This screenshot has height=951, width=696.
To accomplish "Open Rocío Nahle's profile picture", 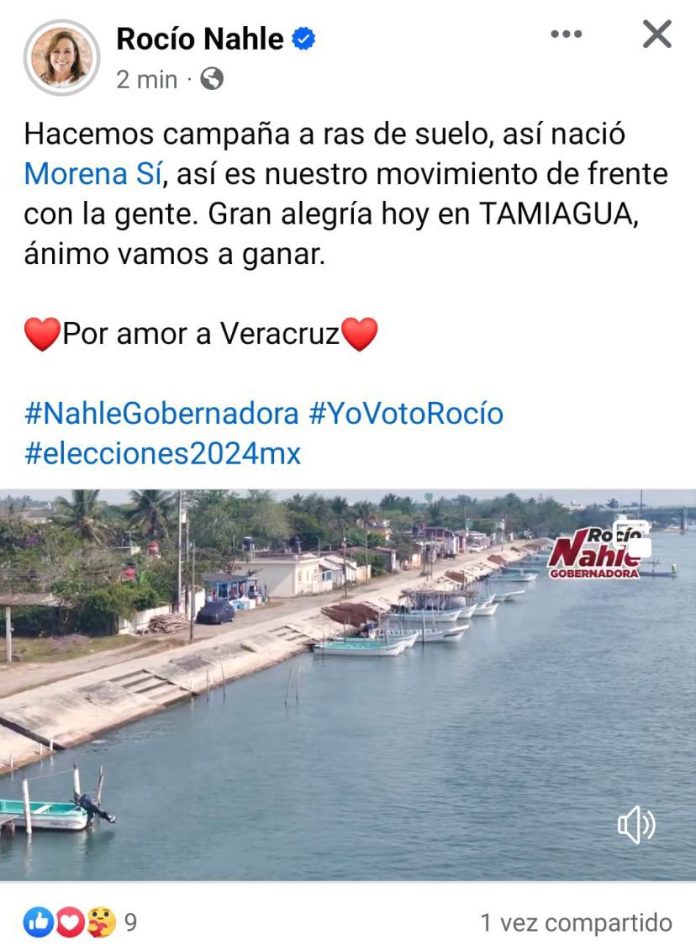I will (x=62, y=57).
